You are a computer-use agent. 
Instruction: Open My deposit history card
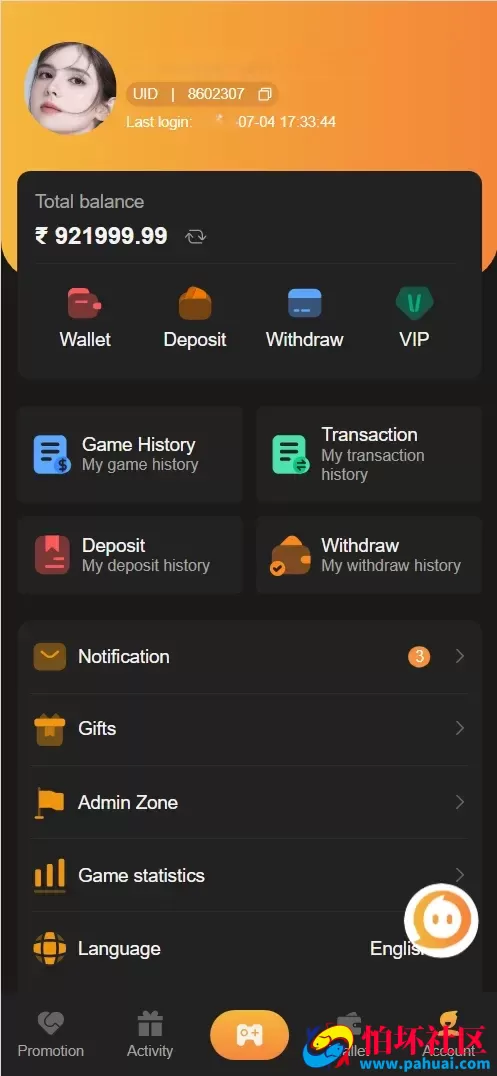point(130,555)
